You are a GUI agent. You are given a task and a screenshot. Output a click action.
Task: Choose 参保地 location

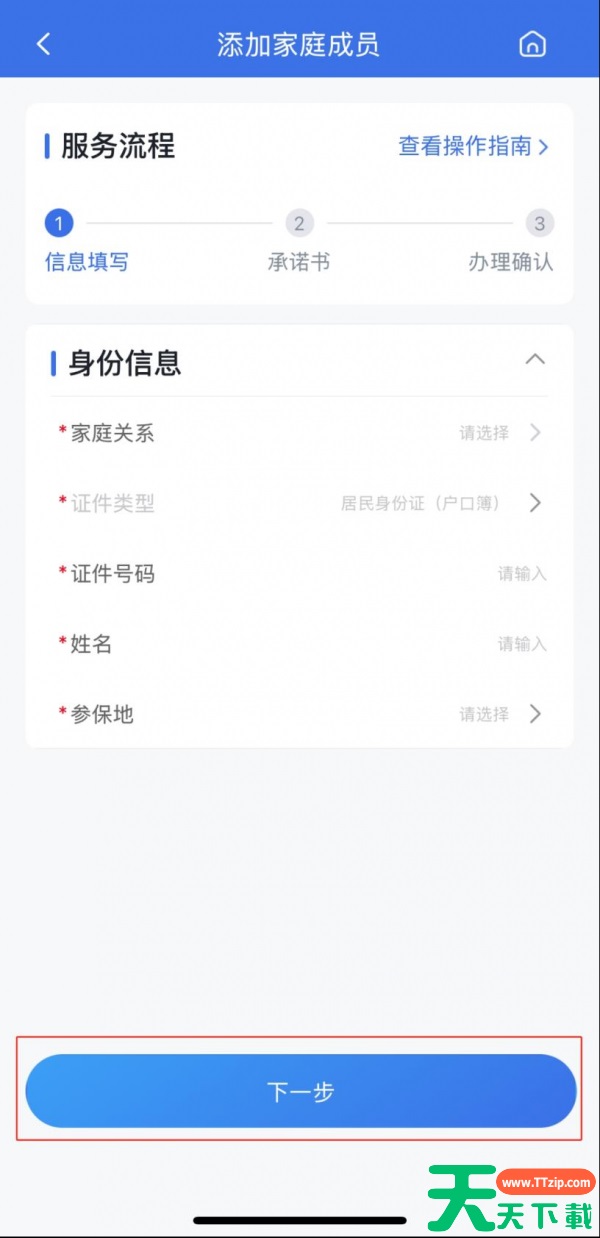pos(498,714)
